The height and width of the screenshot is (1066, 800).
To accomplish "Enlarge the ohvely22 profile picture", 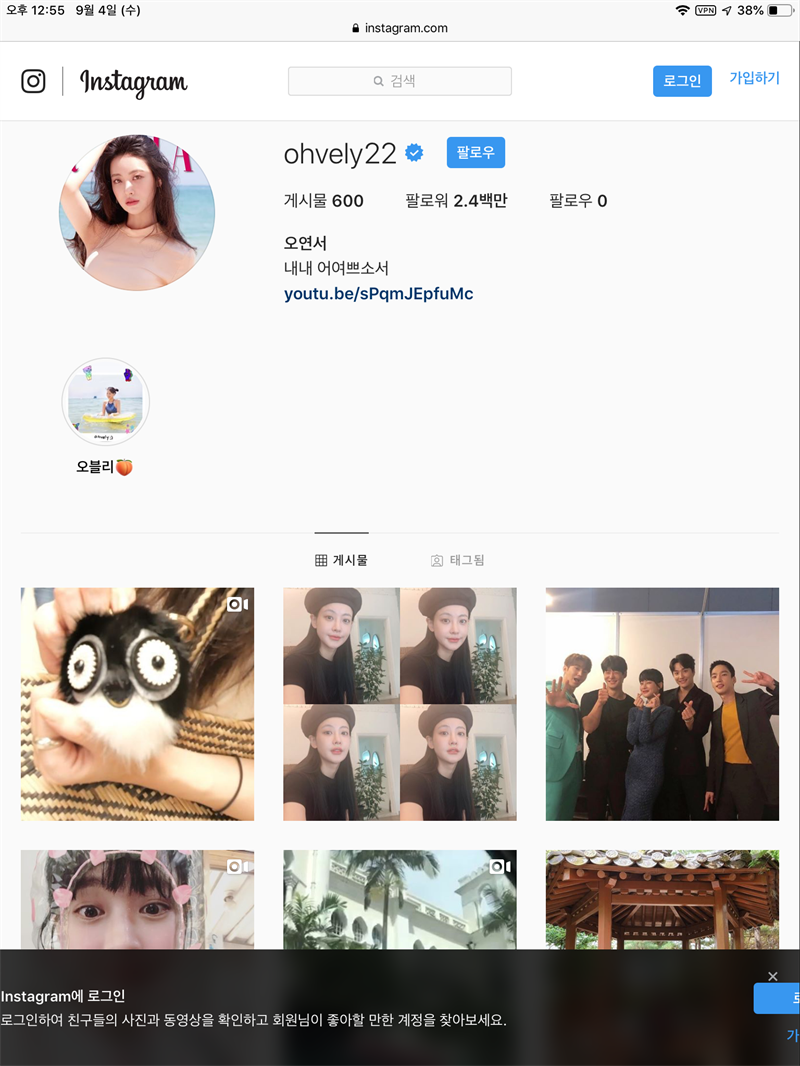I will coord(136,213).
